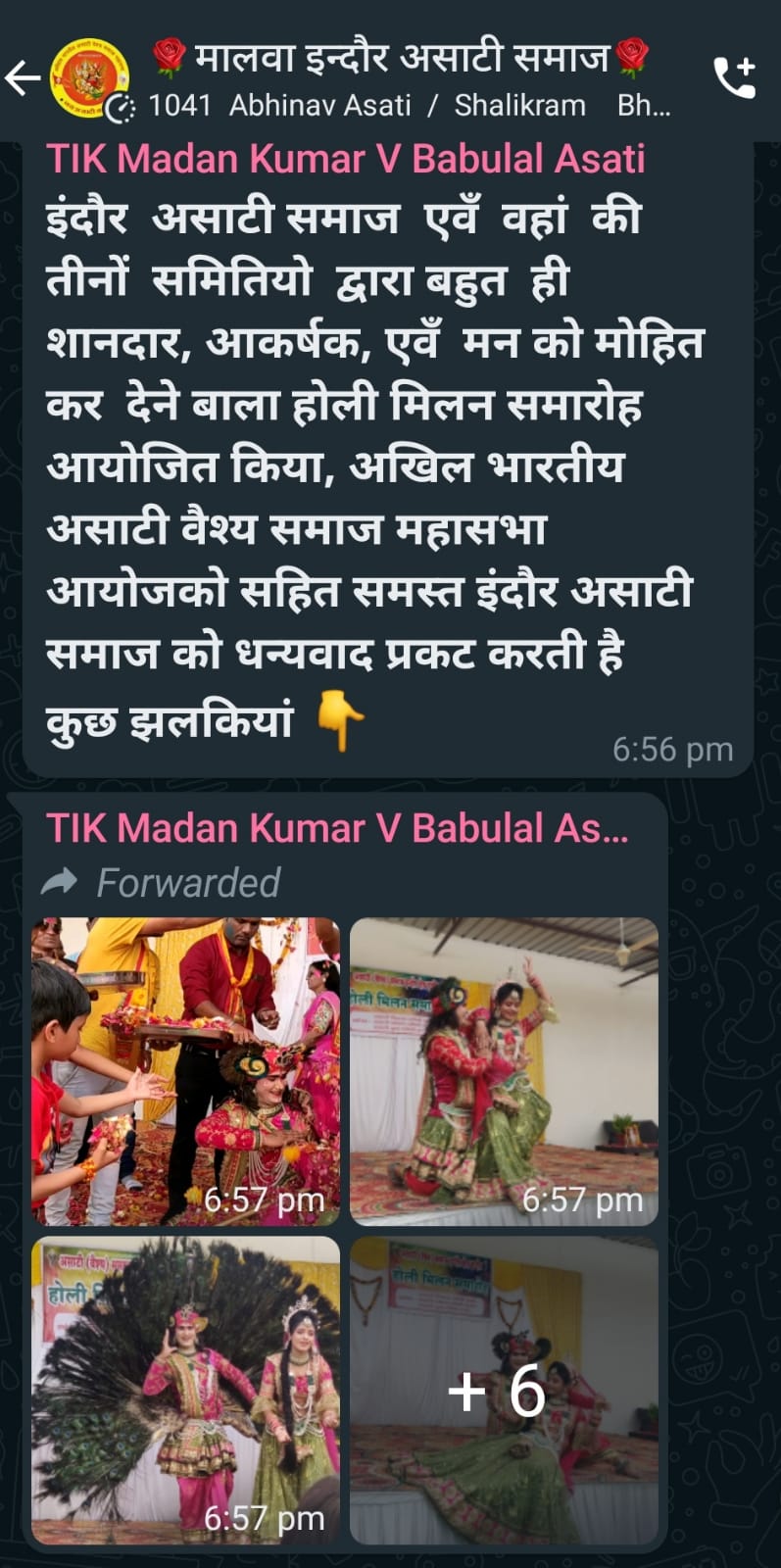Open sender TIK Madan Kumar on the forwarded album

coord(337,828)
